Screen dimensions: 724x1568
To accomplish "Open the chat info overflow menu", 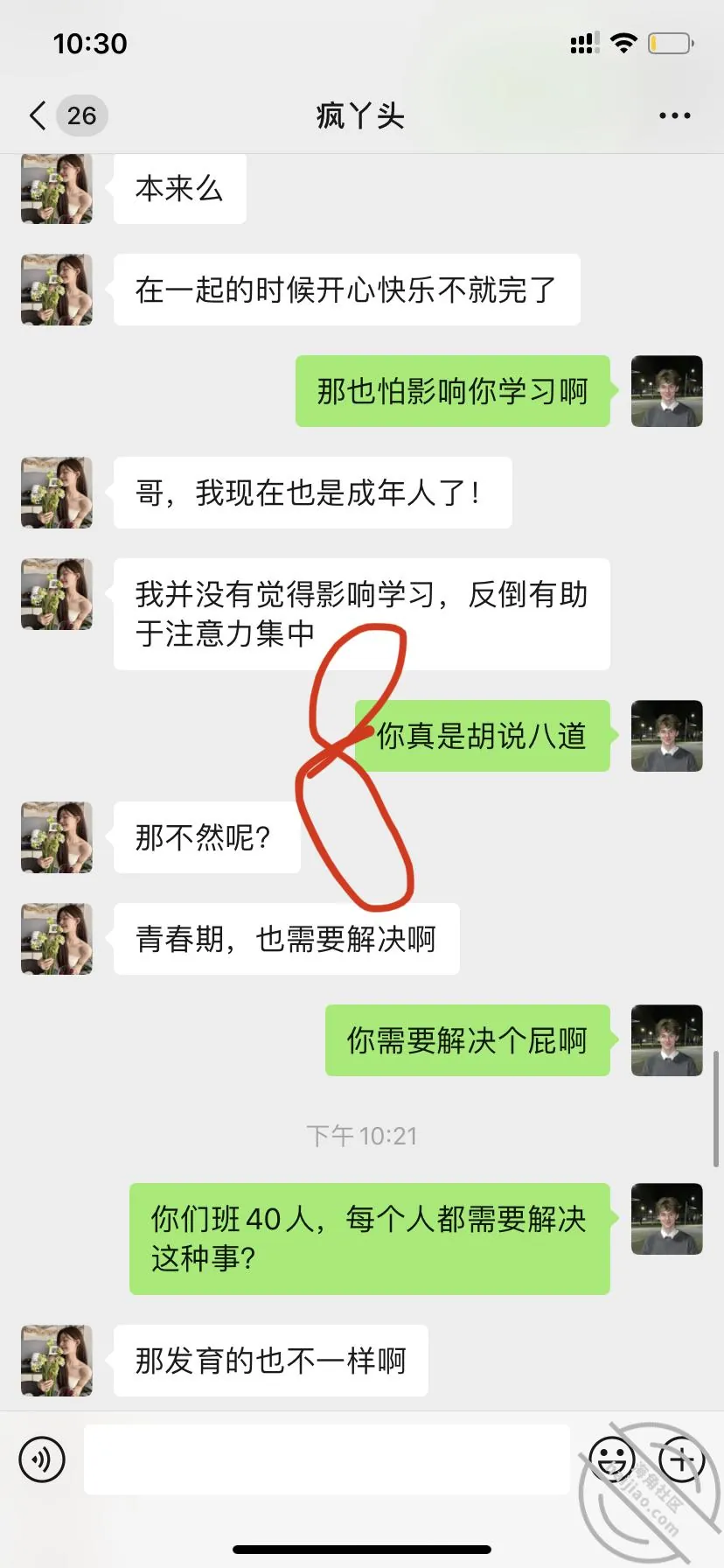I will pos(674,115).
